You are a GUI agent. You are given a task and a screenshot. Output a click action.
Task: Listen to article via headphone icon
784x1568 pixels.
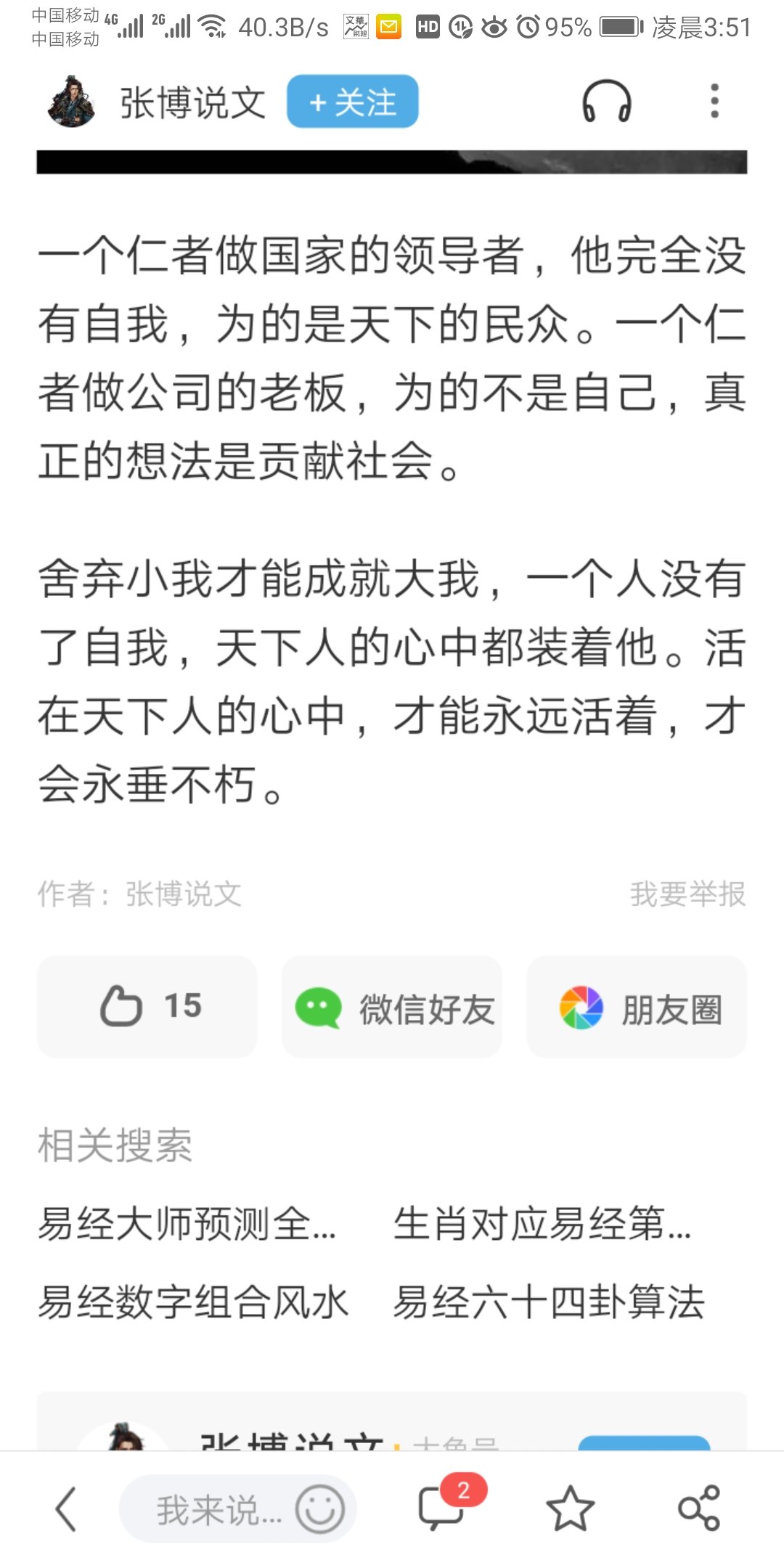click(606, 102)
